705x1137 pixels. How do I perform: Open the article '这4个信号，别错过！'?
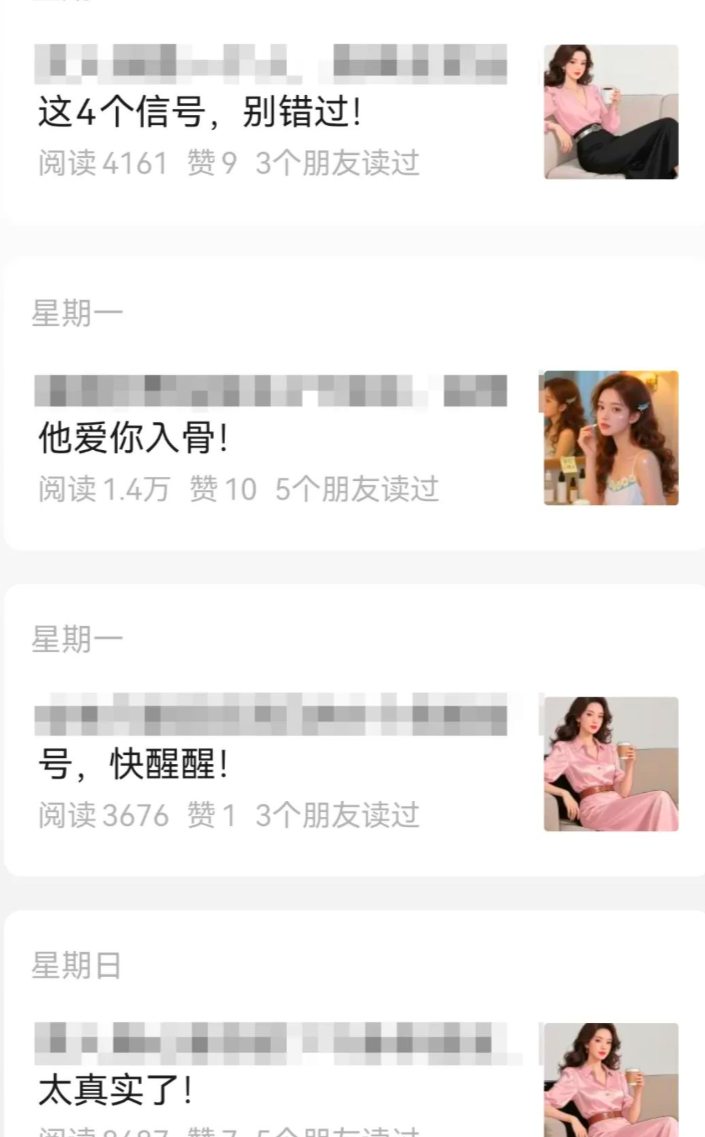(199, 111)
